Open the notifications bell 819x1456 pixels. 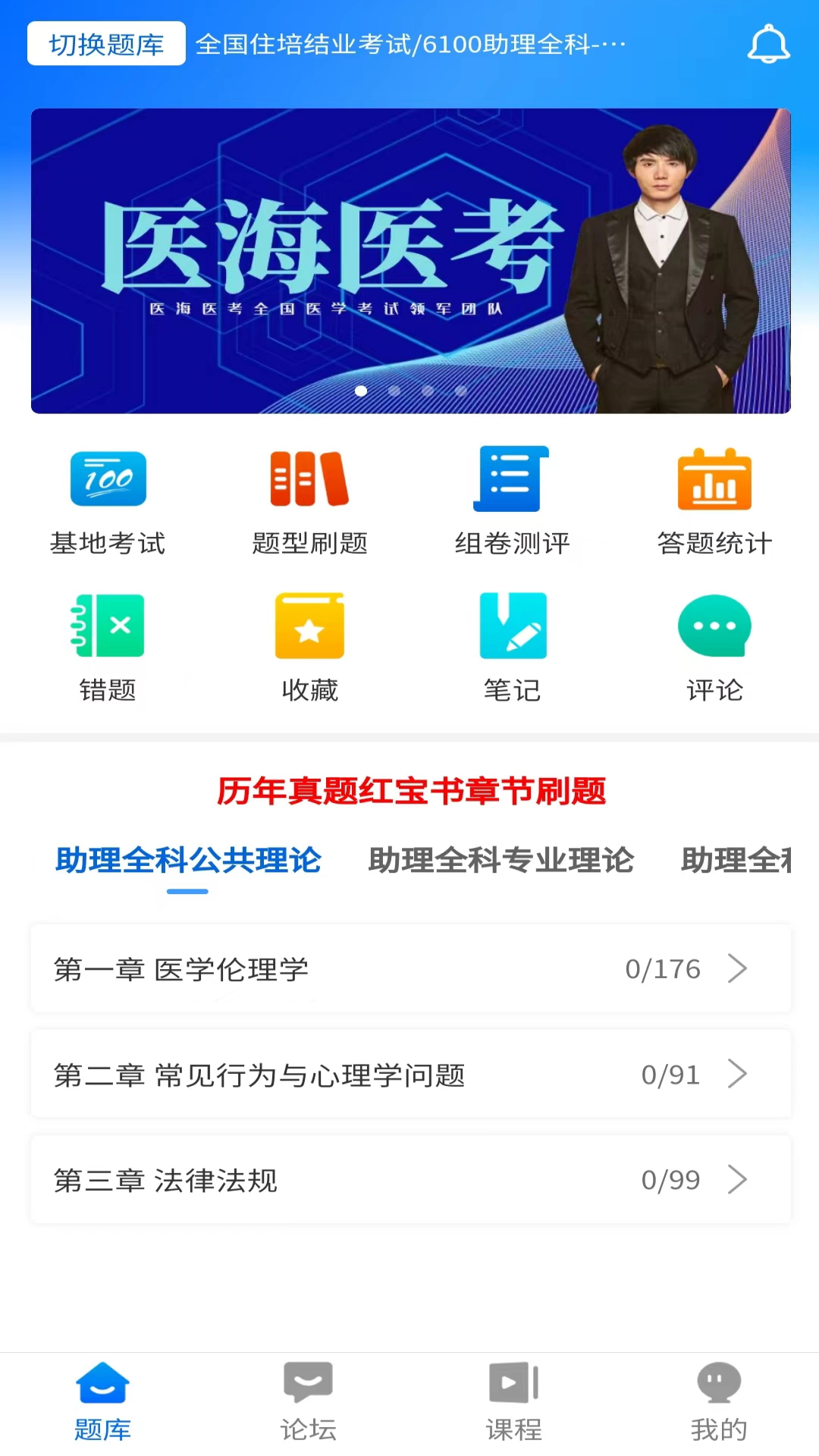pos(768,44)
